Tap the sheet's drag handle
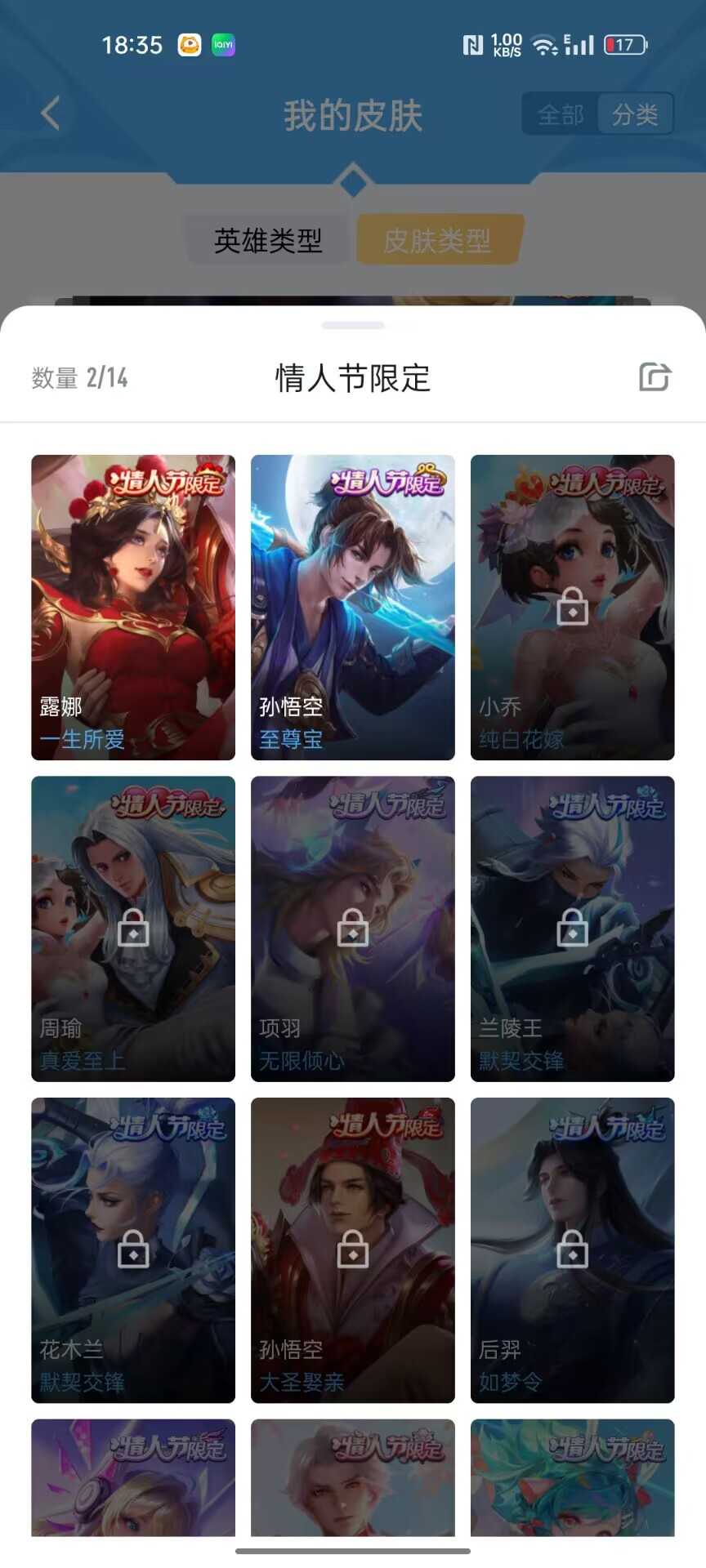Viewport: 706px width, 1568px height. pyautogui.click(x=353, y=325)
